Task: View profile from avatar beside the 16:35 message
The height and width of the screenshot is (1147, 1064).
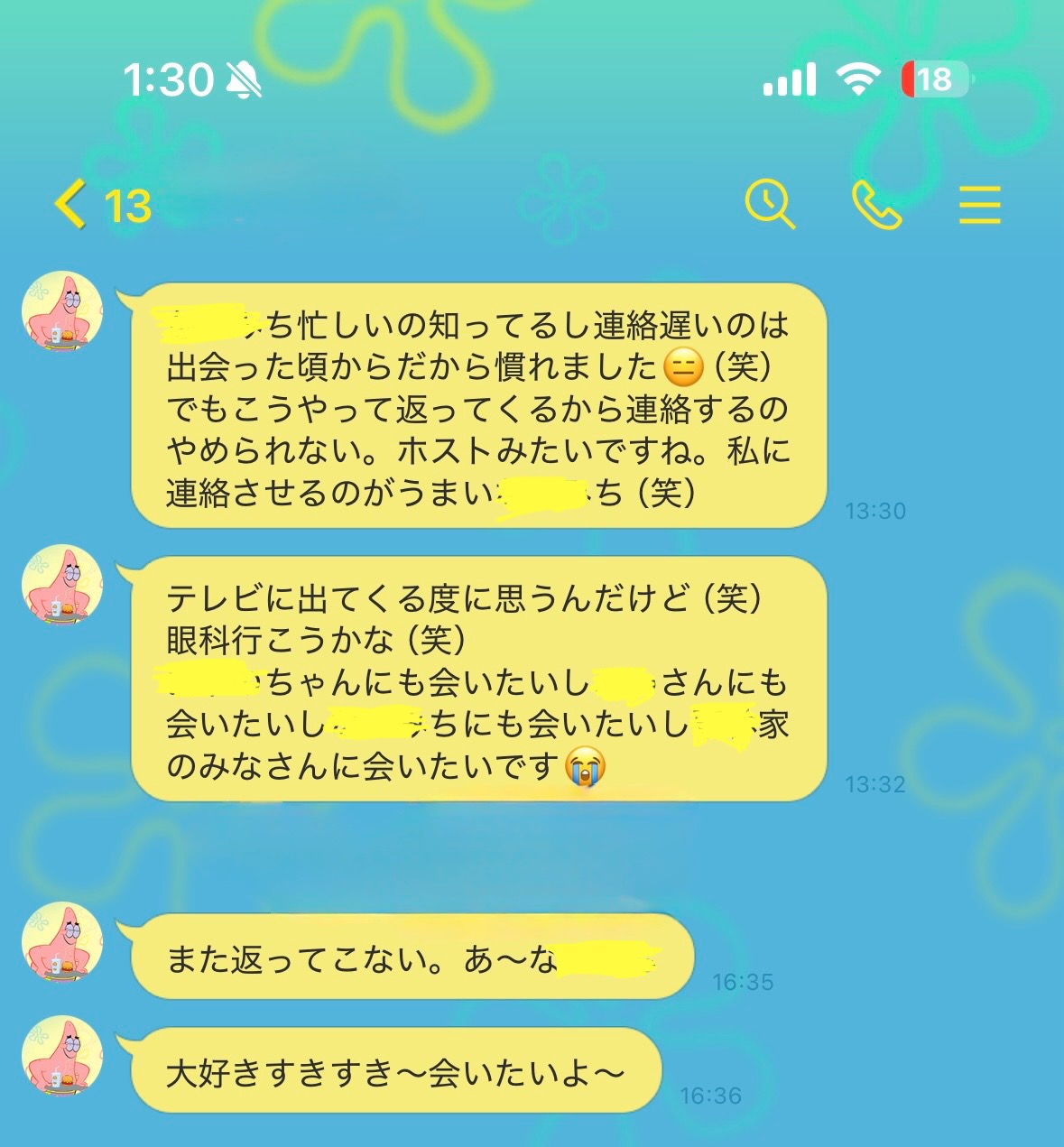Action: (x=62, y=941)
